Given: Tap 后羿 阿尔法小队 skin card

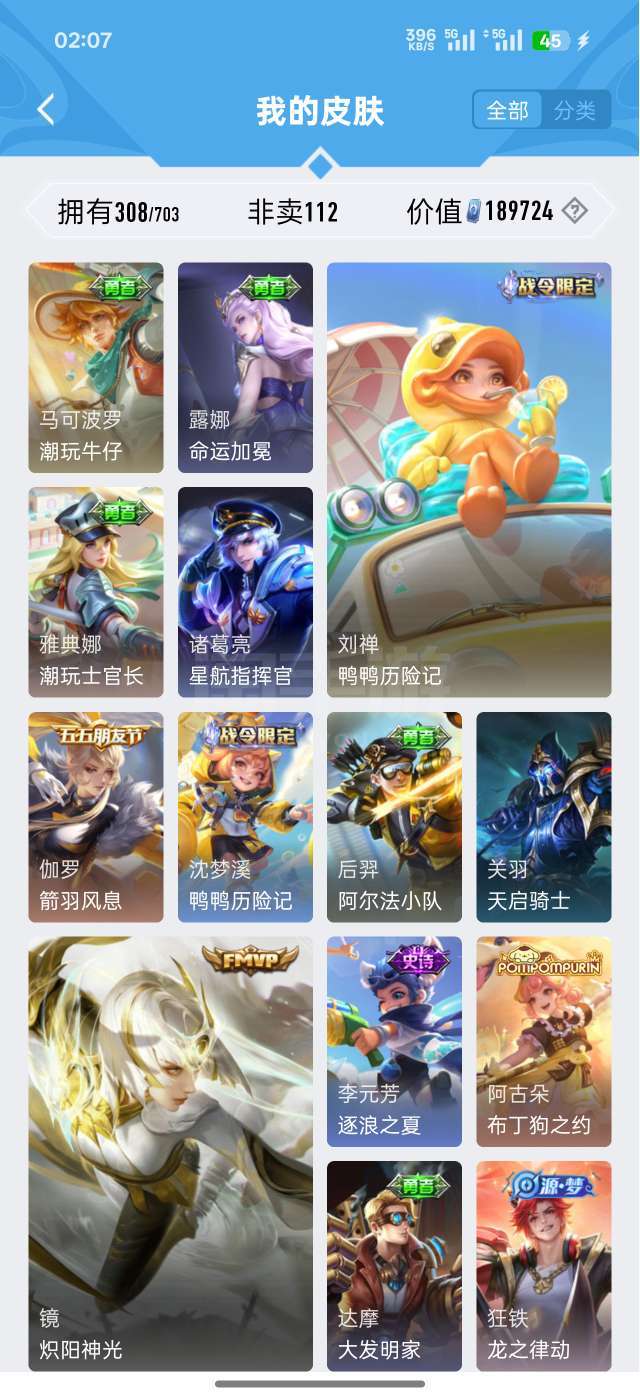Looking at the screenshot, I should coord(394,817).
